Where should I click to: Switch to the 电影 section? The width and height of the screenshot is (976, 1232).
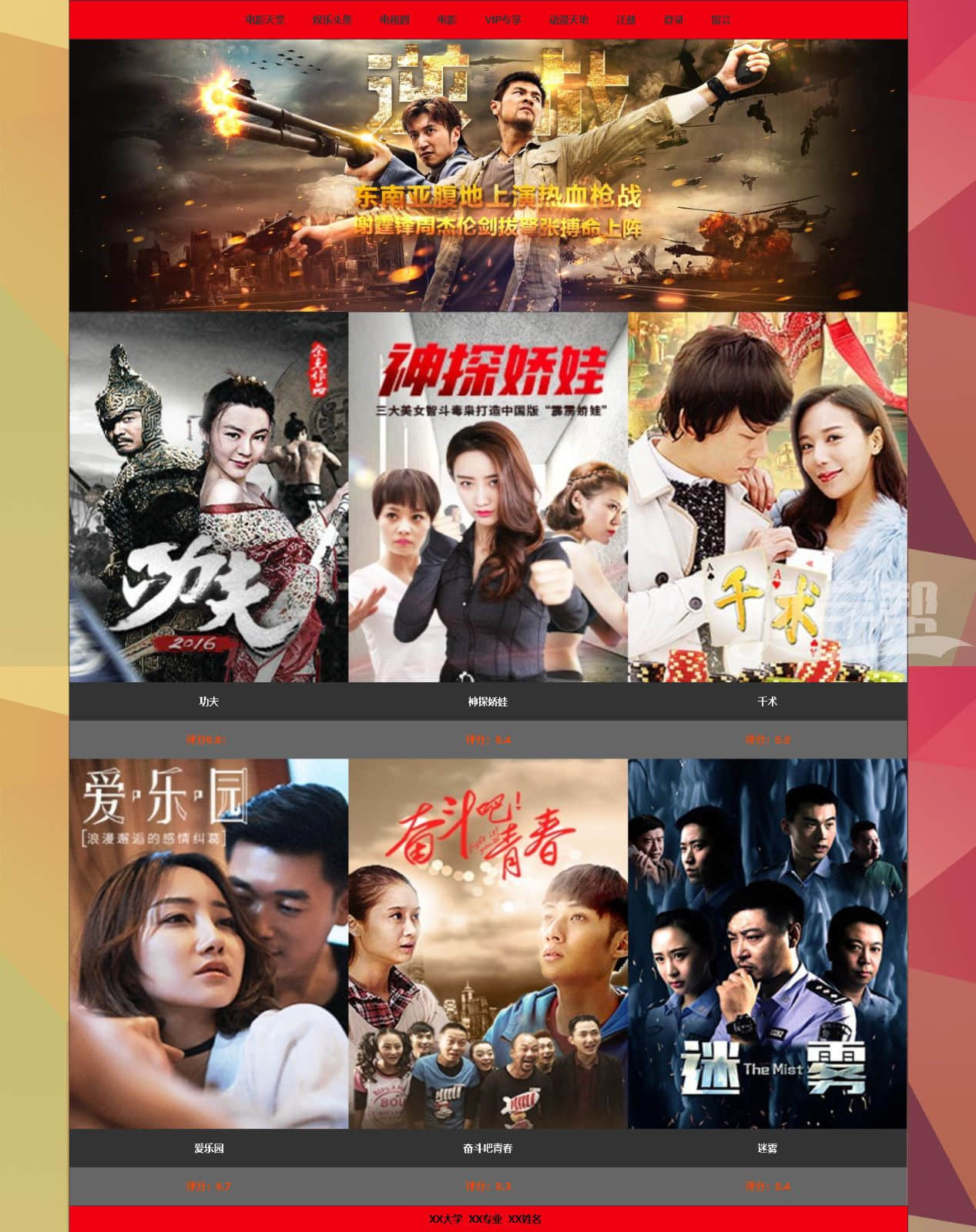point(447,20)
